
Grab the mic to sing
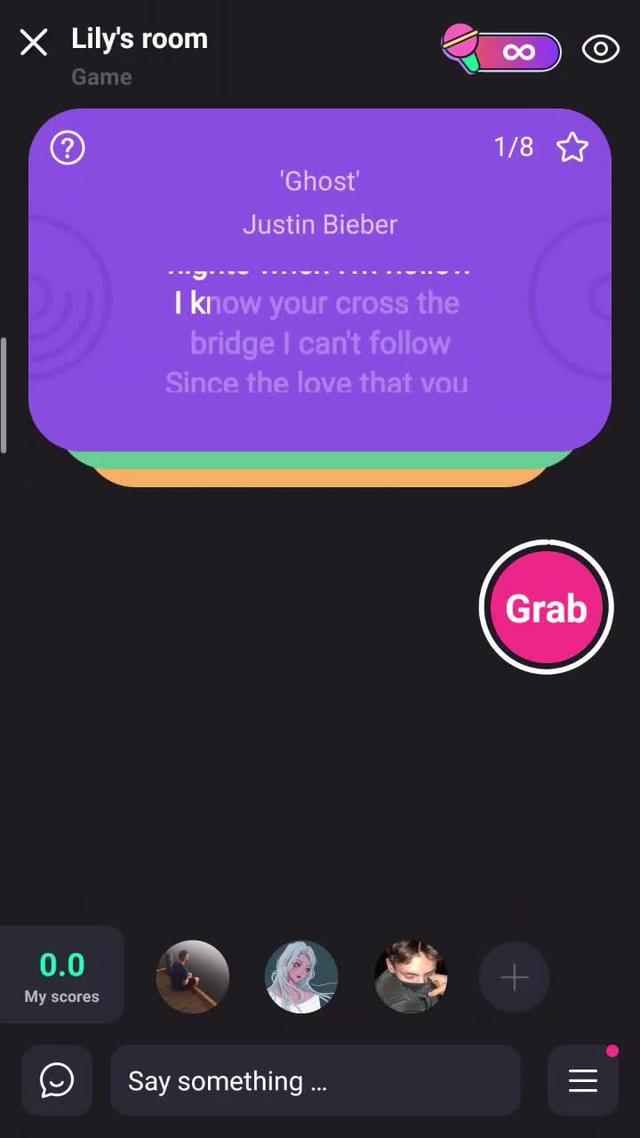pyautogui.click(x=546, y=607)
